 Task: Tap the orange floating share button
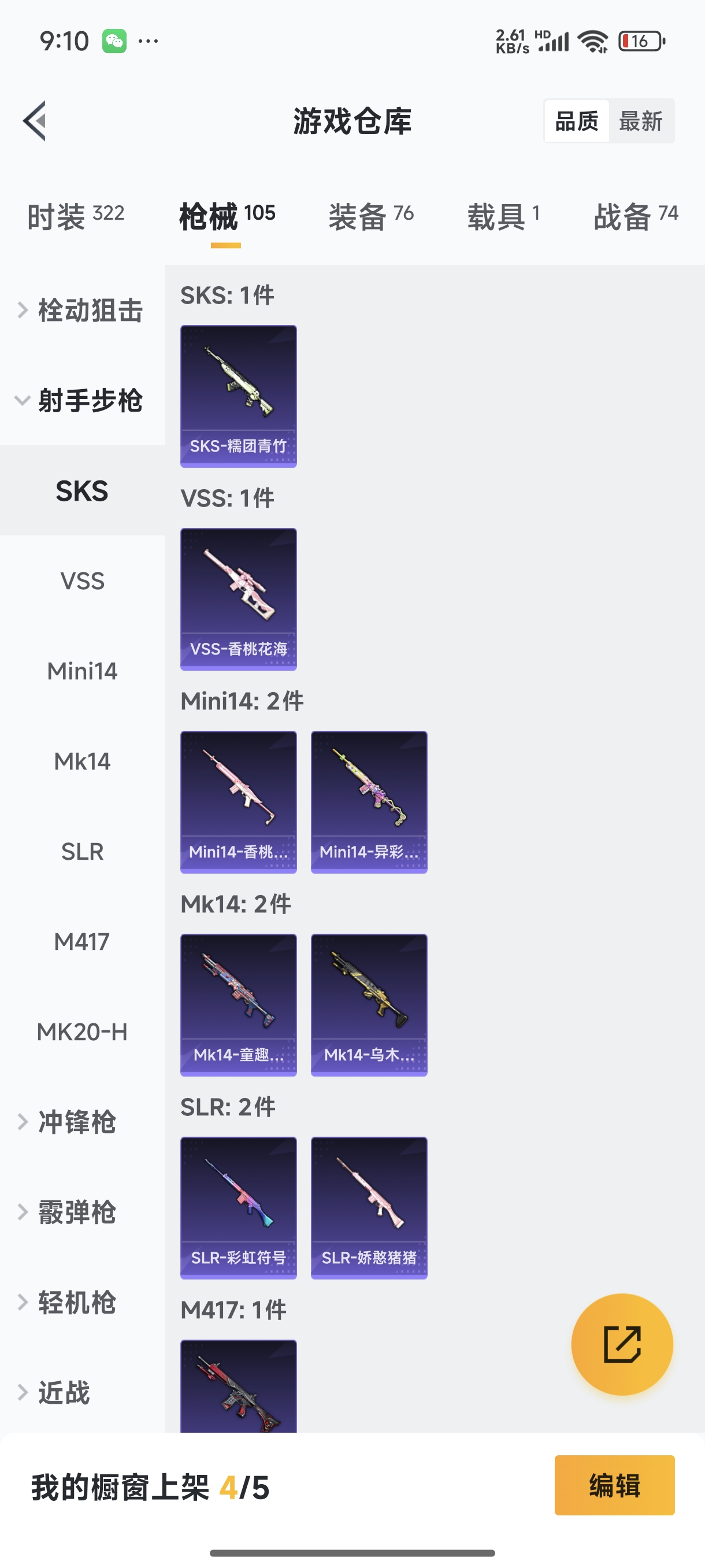point(622,1344)
